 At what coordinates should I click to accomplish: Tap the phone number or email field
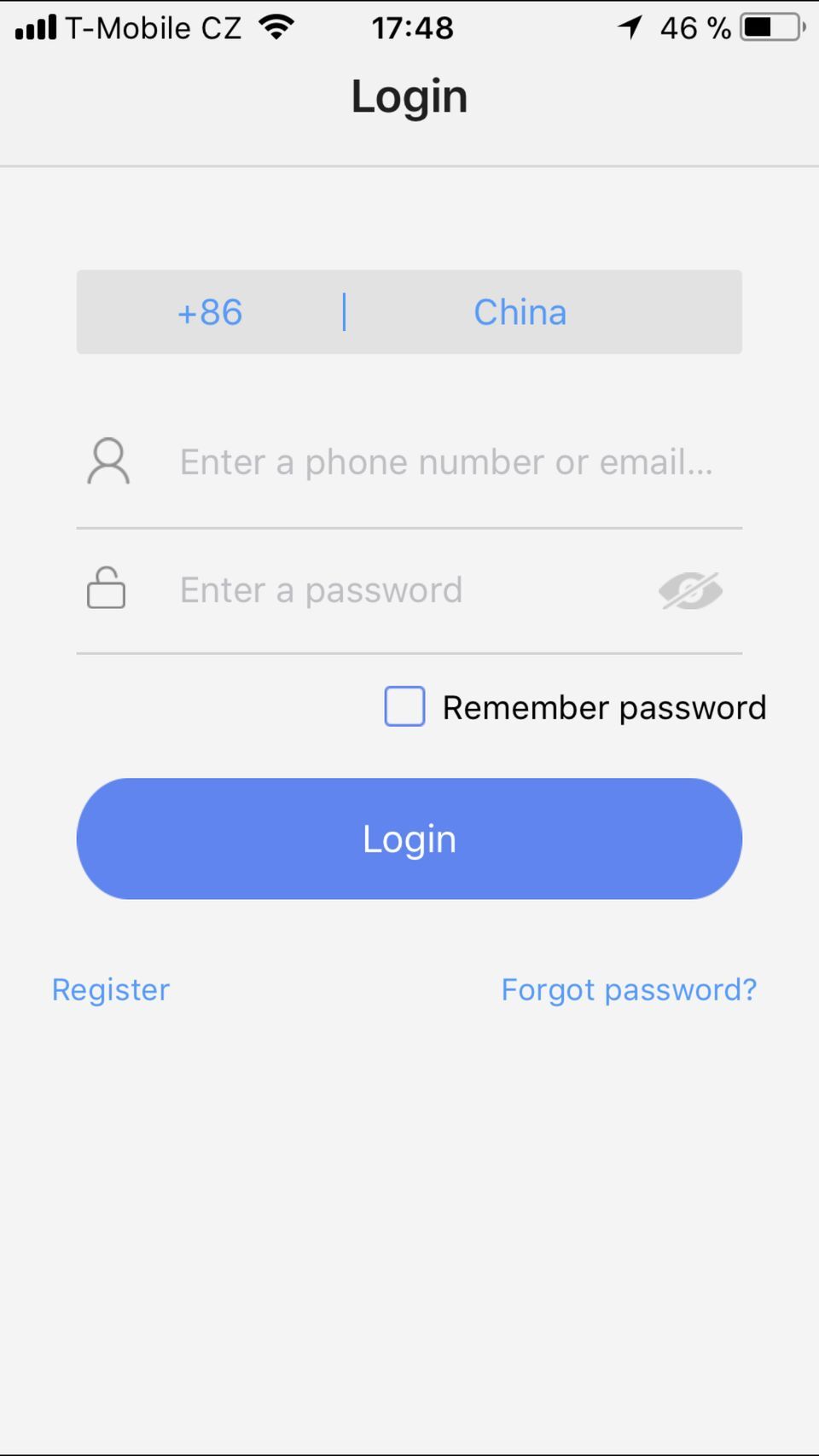[x=445, y=462]
